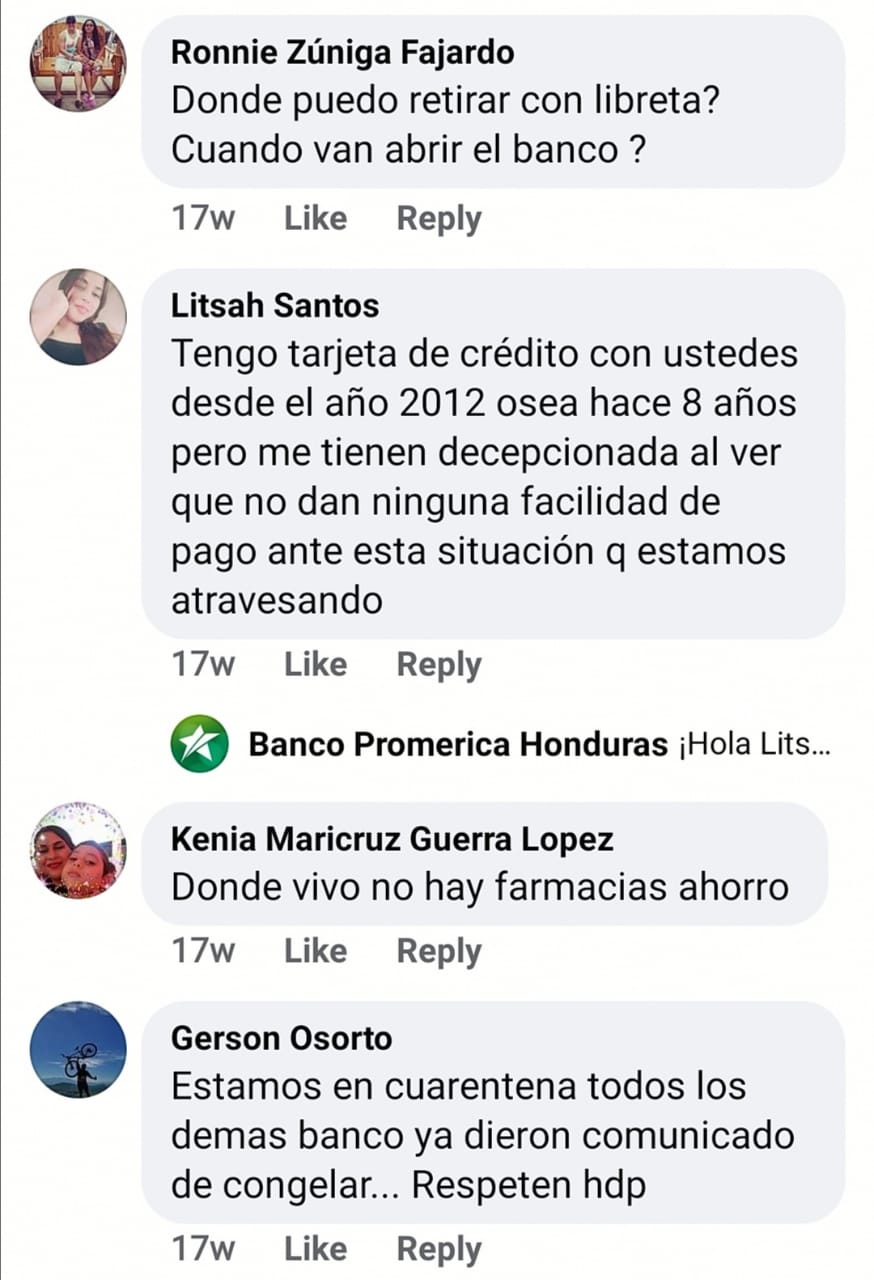Reply to Litsah Santos's comment

pos(438,664)
